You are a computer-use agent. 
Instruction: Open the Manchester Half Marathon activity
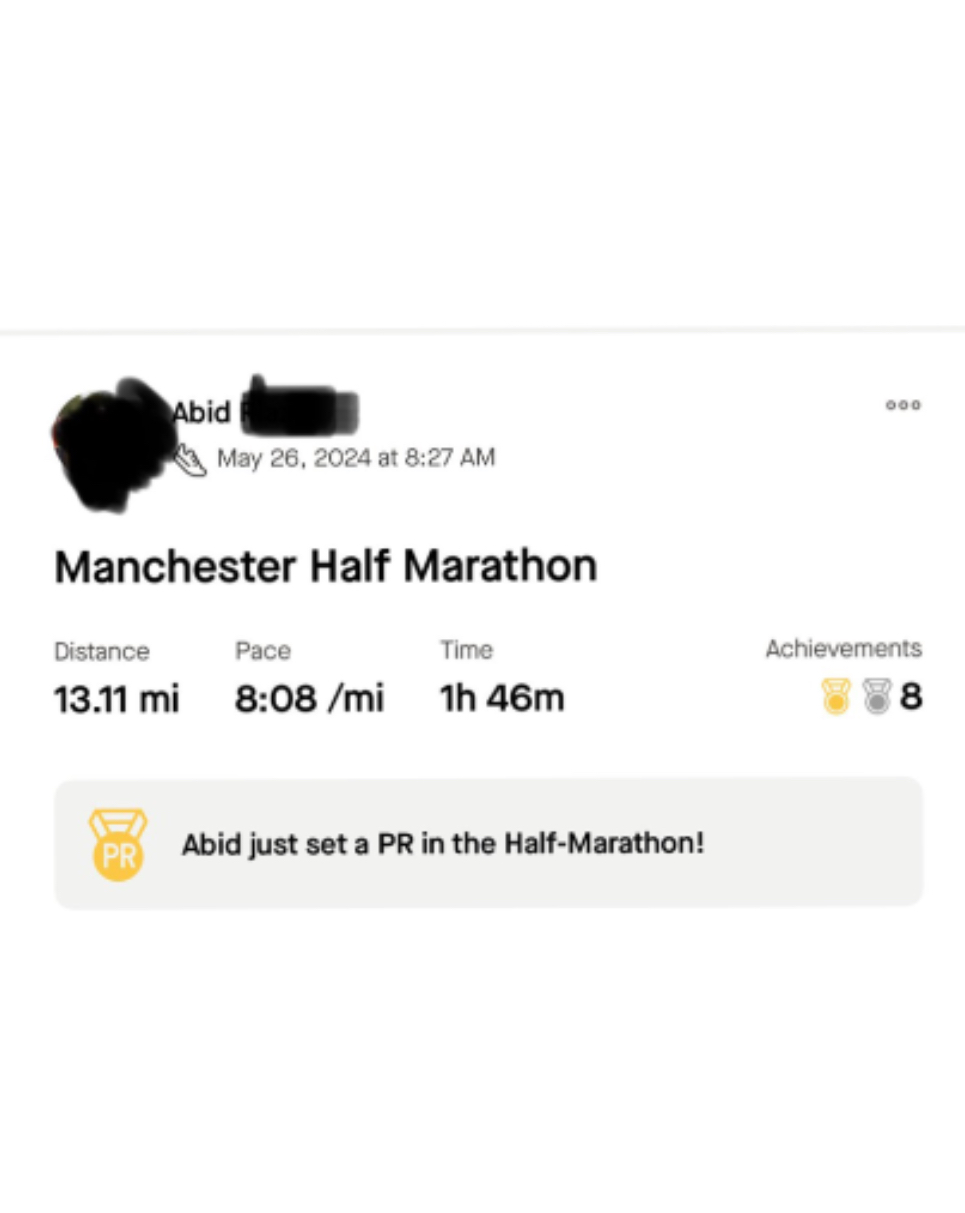325,566
